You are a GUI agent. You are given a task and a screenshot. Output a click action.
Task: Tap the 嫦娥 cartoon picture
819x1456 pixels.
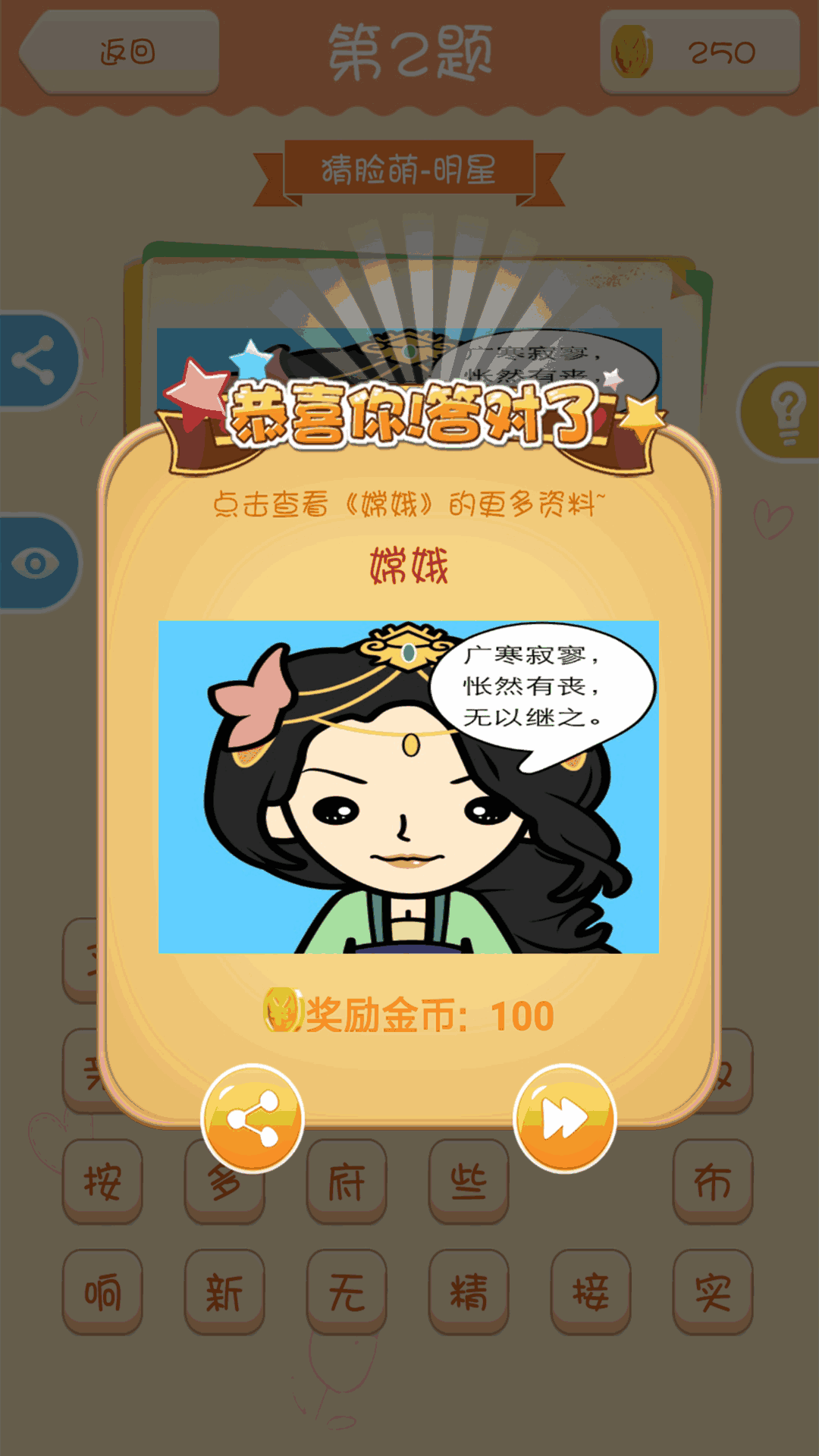pyautogui.click(x=409, y=786)
